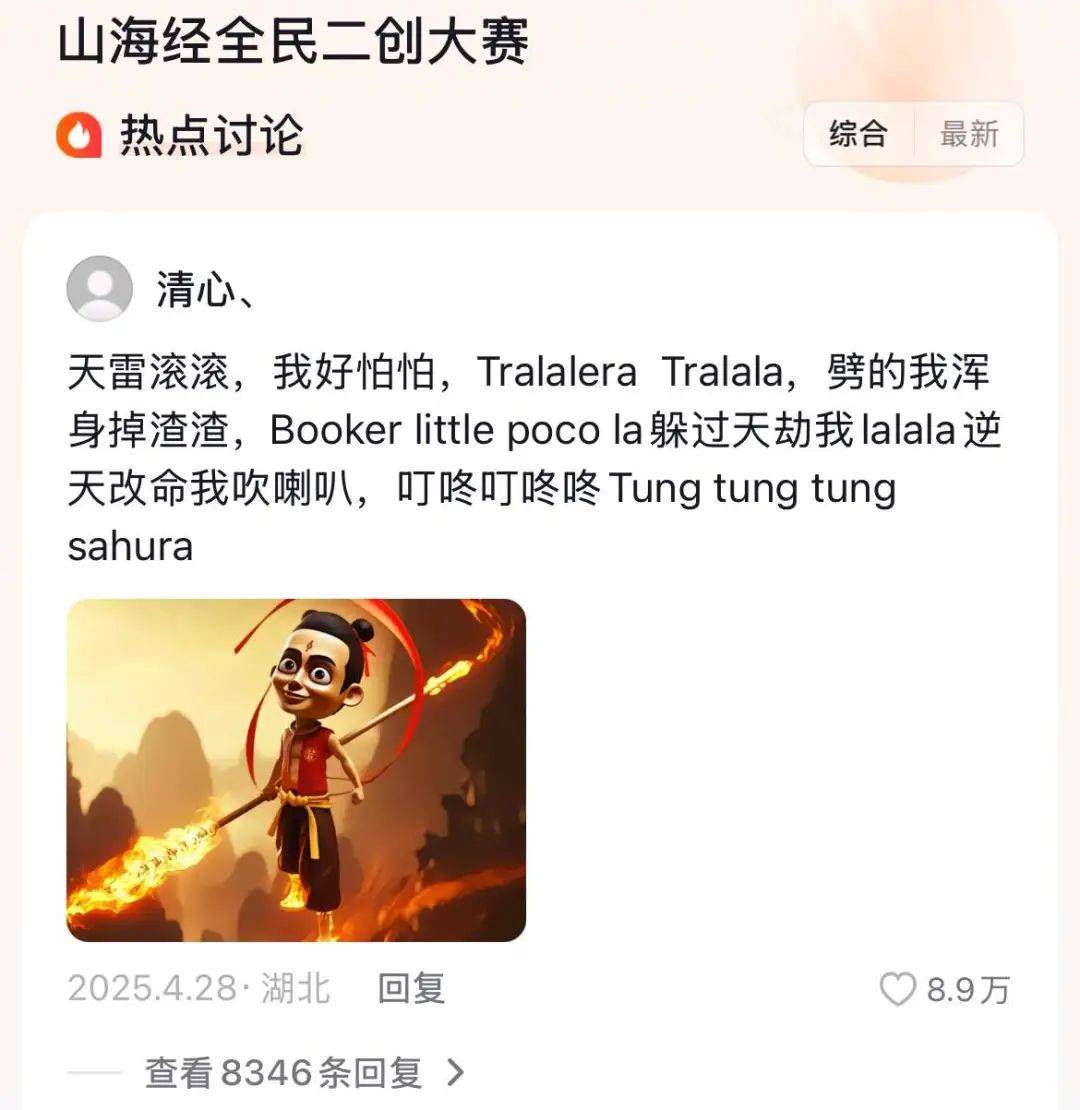This screenshot has width=1080, height=1110.
Task: Expand 查看8346条回复 to view replies
Action: click(x=305, y=1073)
